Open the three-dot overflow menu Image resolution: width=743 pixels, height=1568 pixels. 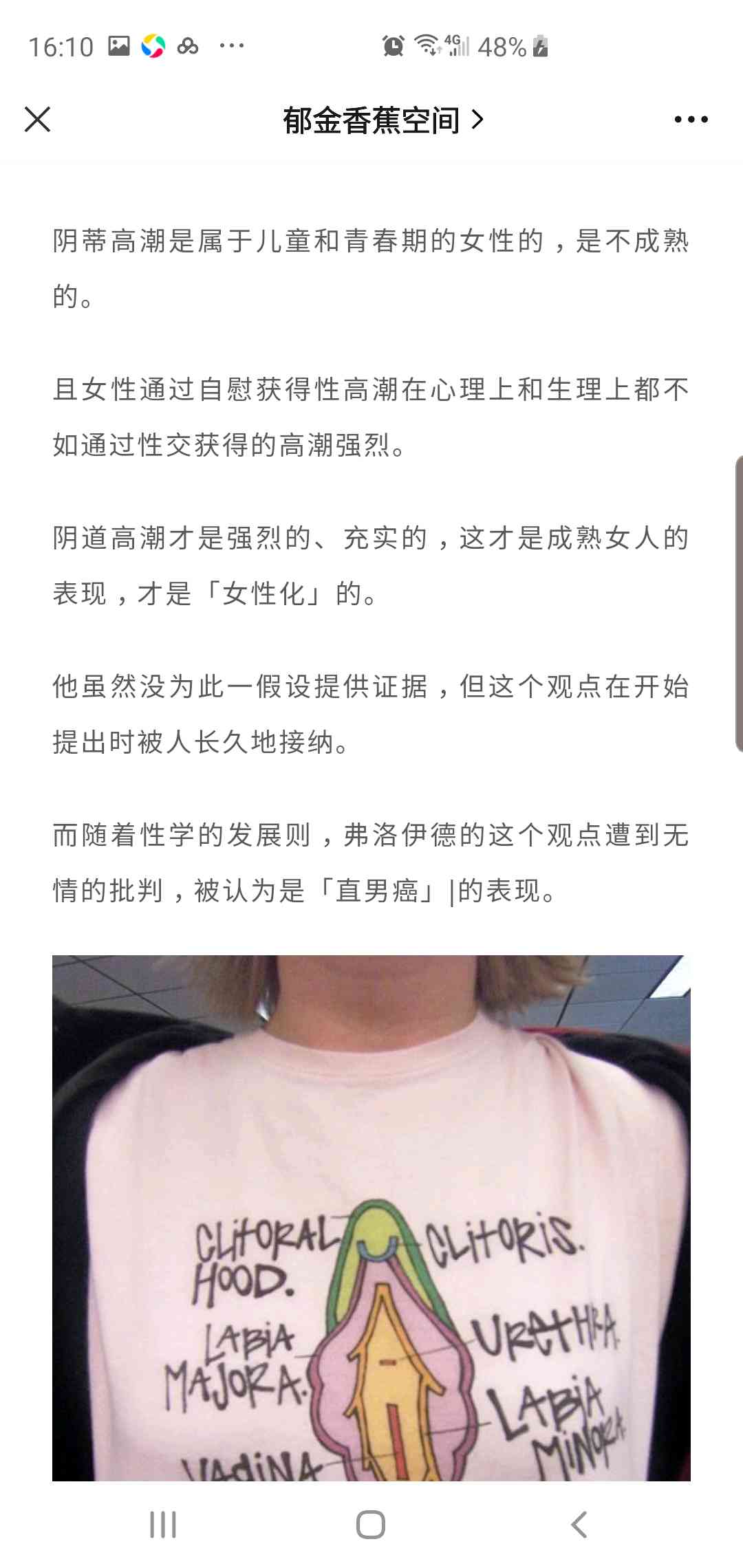tap(691, 120)
